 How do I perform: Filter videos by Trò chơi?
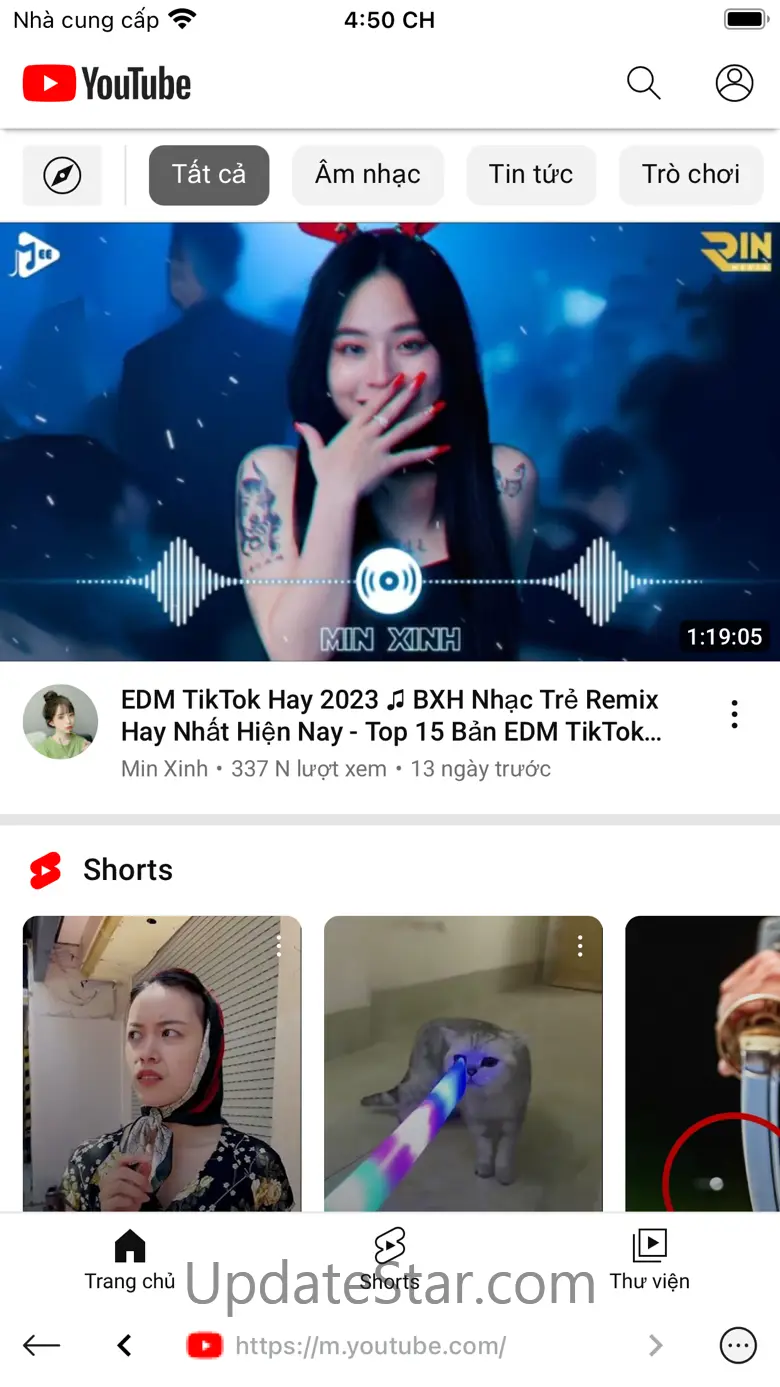691,175
